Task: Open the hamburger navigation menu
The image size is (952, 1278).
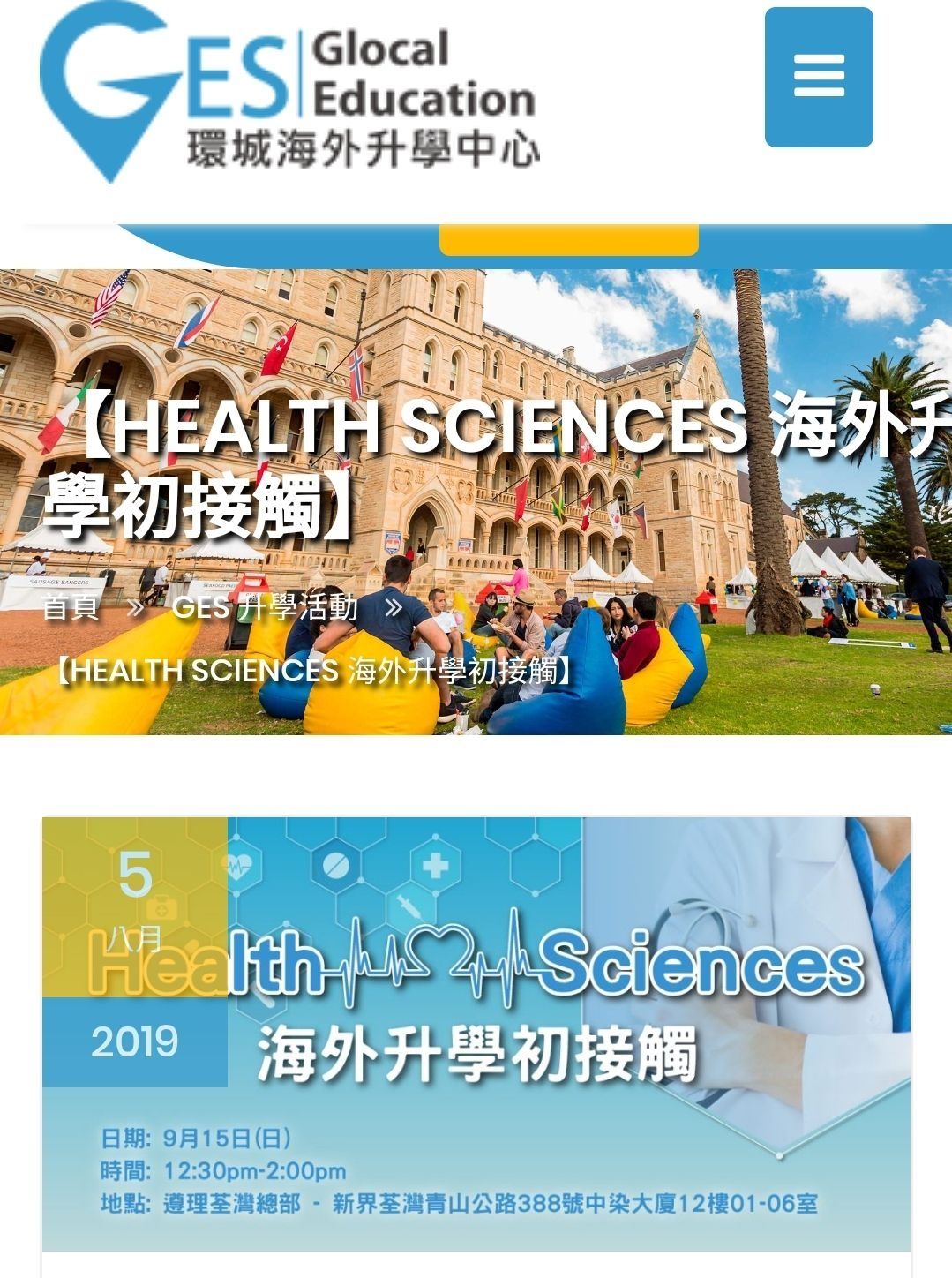Action: tap(818, 77)
